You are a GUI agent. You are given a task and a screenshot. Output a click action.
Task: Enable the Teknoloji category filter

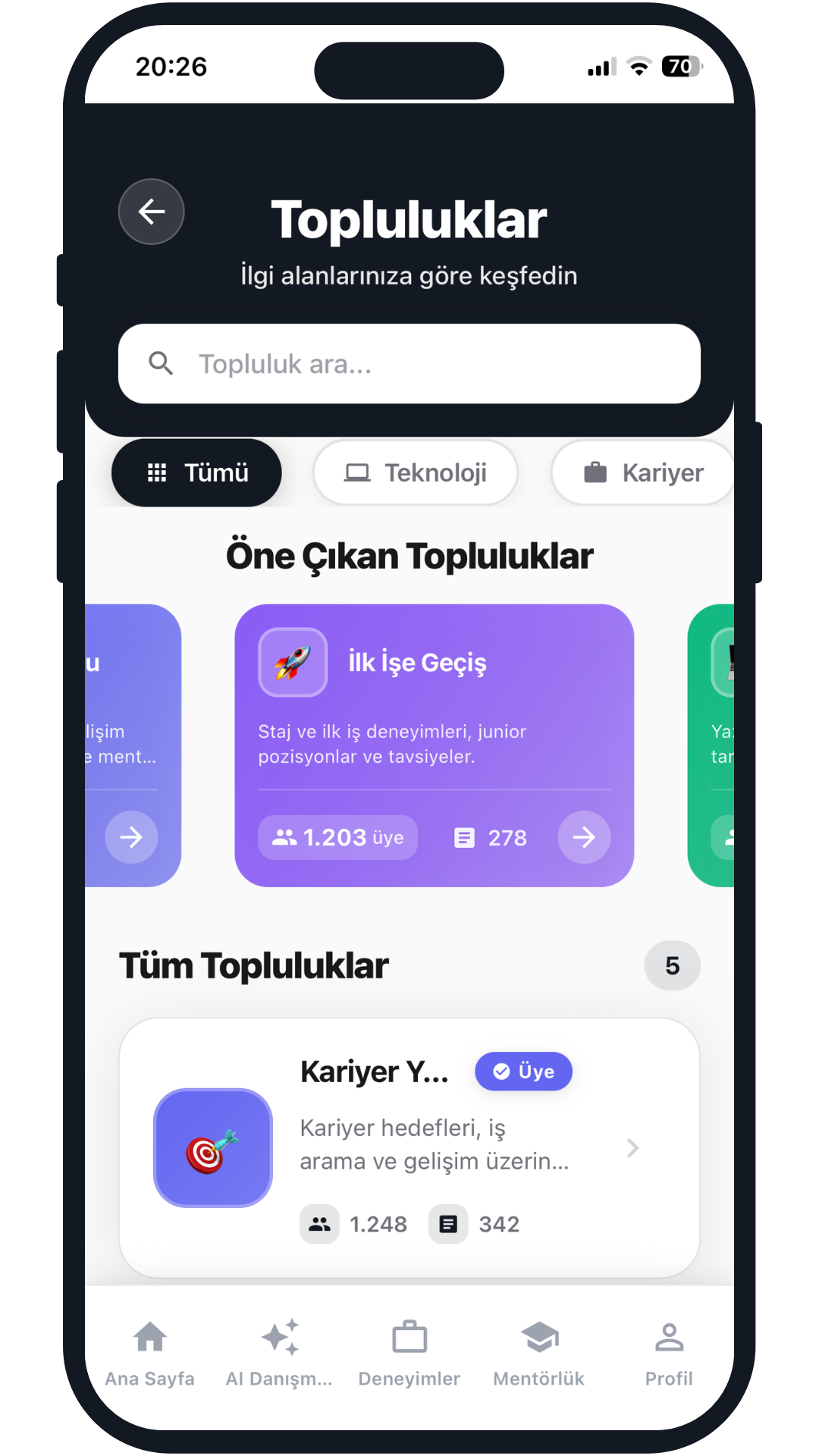[x=416, y=472]
